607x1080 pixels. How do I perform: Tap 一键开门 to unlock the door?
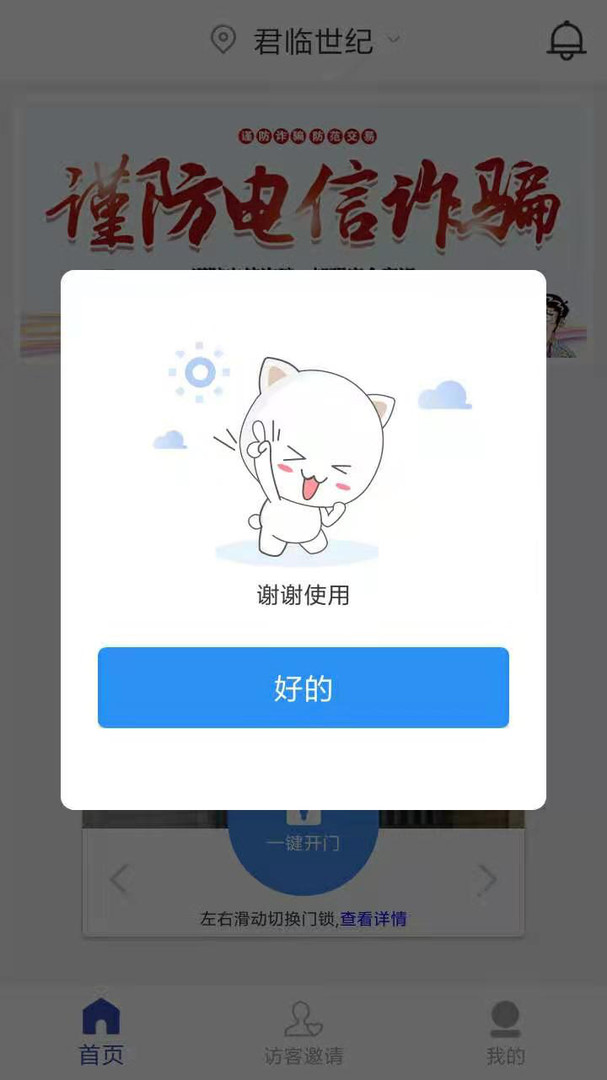pyautogui.click(x=303, y=842)
